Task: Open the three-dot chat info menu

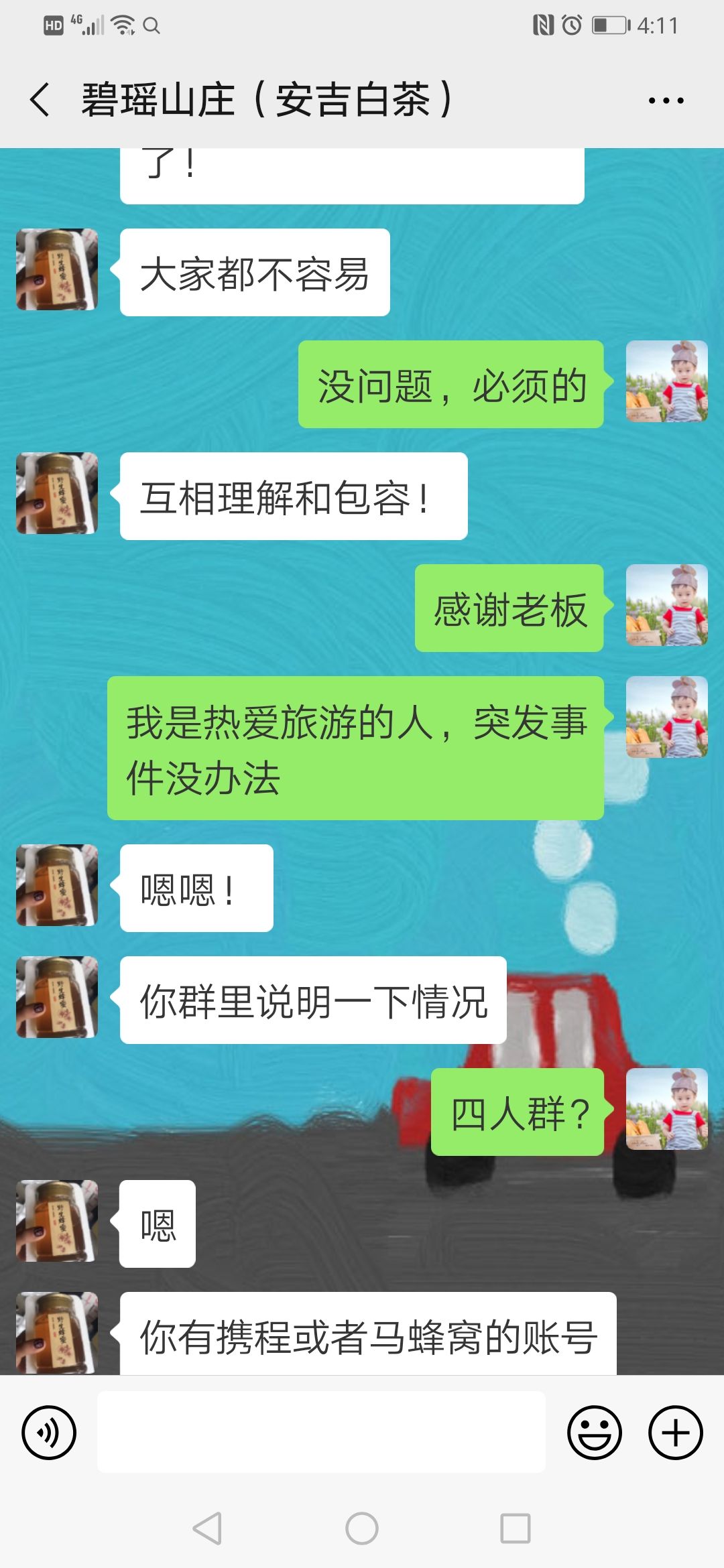Action: (x=666, y=101)
